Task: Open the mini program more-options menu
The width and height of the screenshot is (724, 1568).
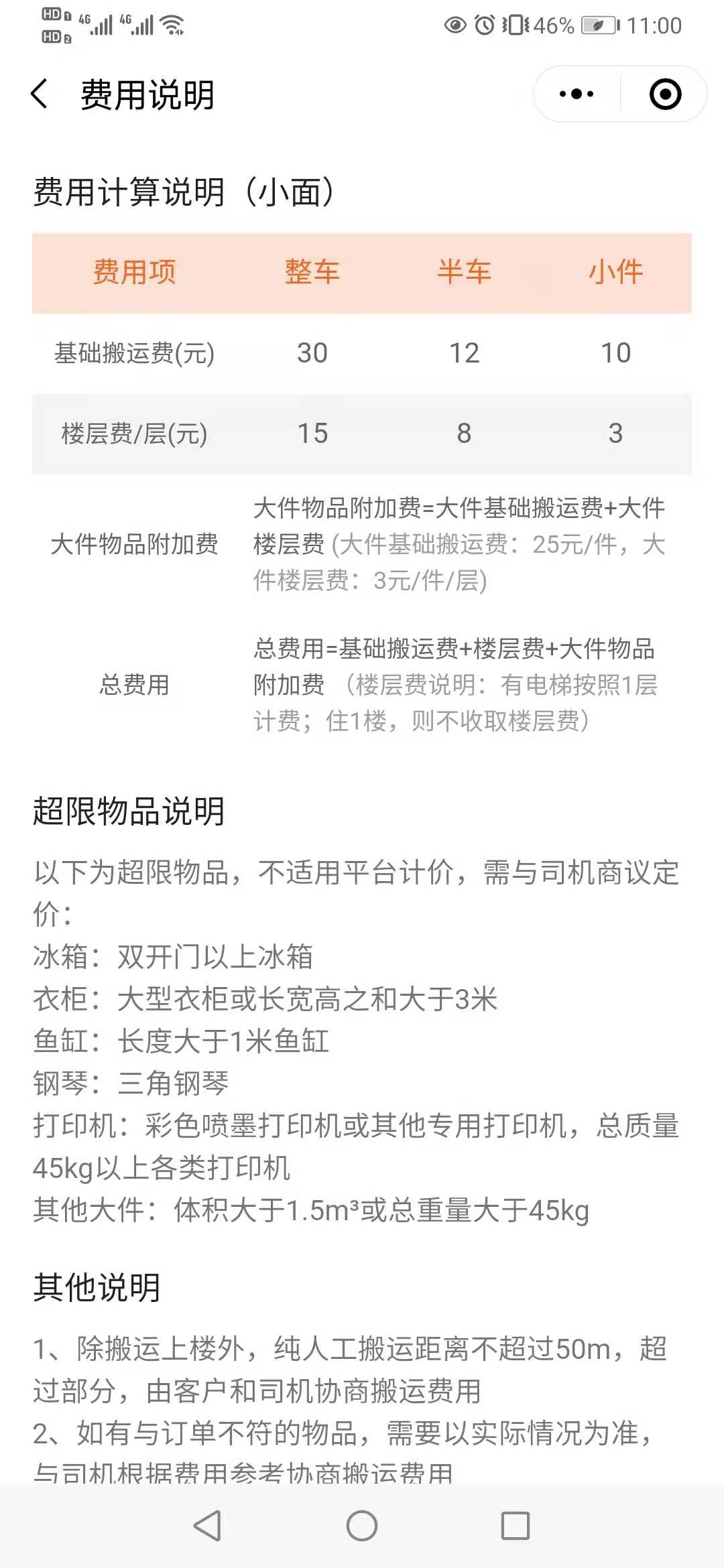Action: point(577,94)
